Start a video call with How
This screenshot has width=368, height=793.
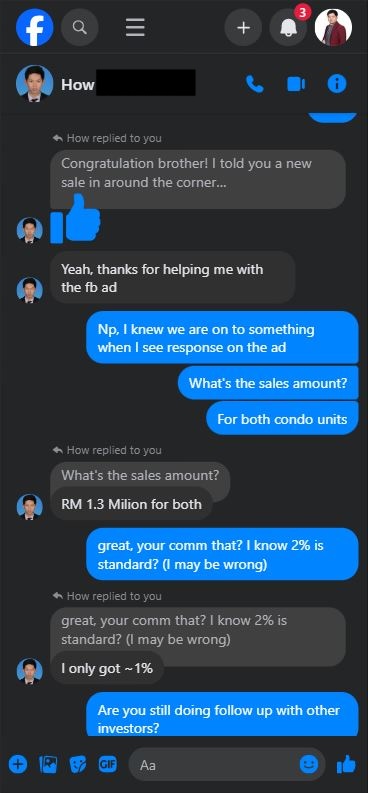click(296, 84)
